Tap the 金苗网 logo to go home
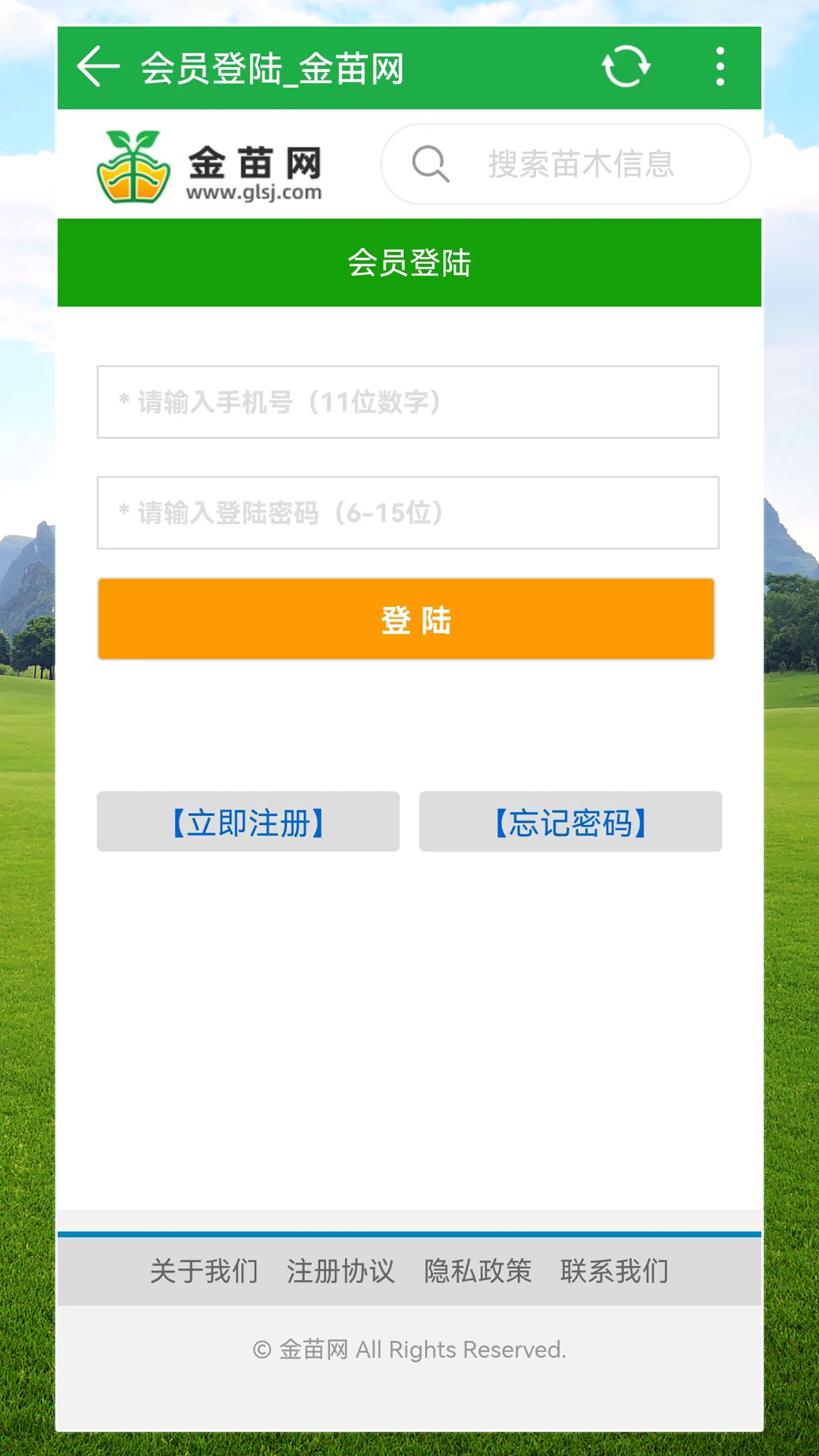This screenshot has width=819, height=1456. point(209,166)
